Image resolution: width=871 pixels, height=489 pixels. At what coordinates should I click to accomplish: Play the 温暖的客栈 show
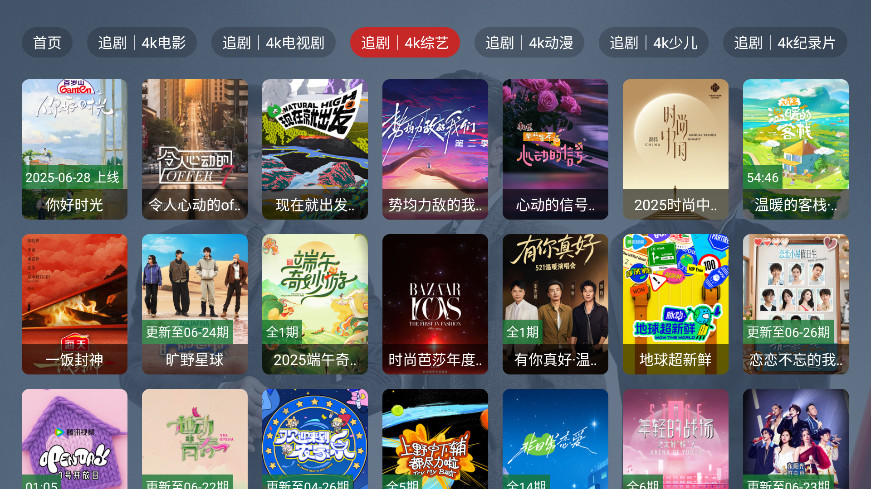[x=795, y=148]
